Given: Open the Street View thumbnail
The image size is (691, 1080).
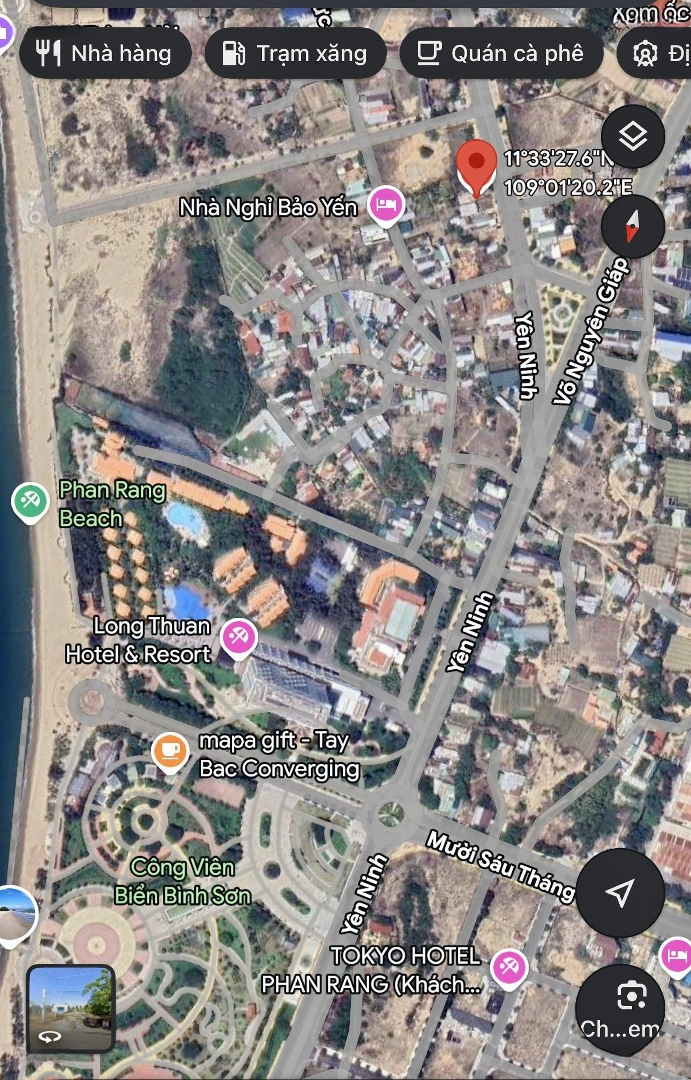Looking at the screenshot, I should (70, 1007).
